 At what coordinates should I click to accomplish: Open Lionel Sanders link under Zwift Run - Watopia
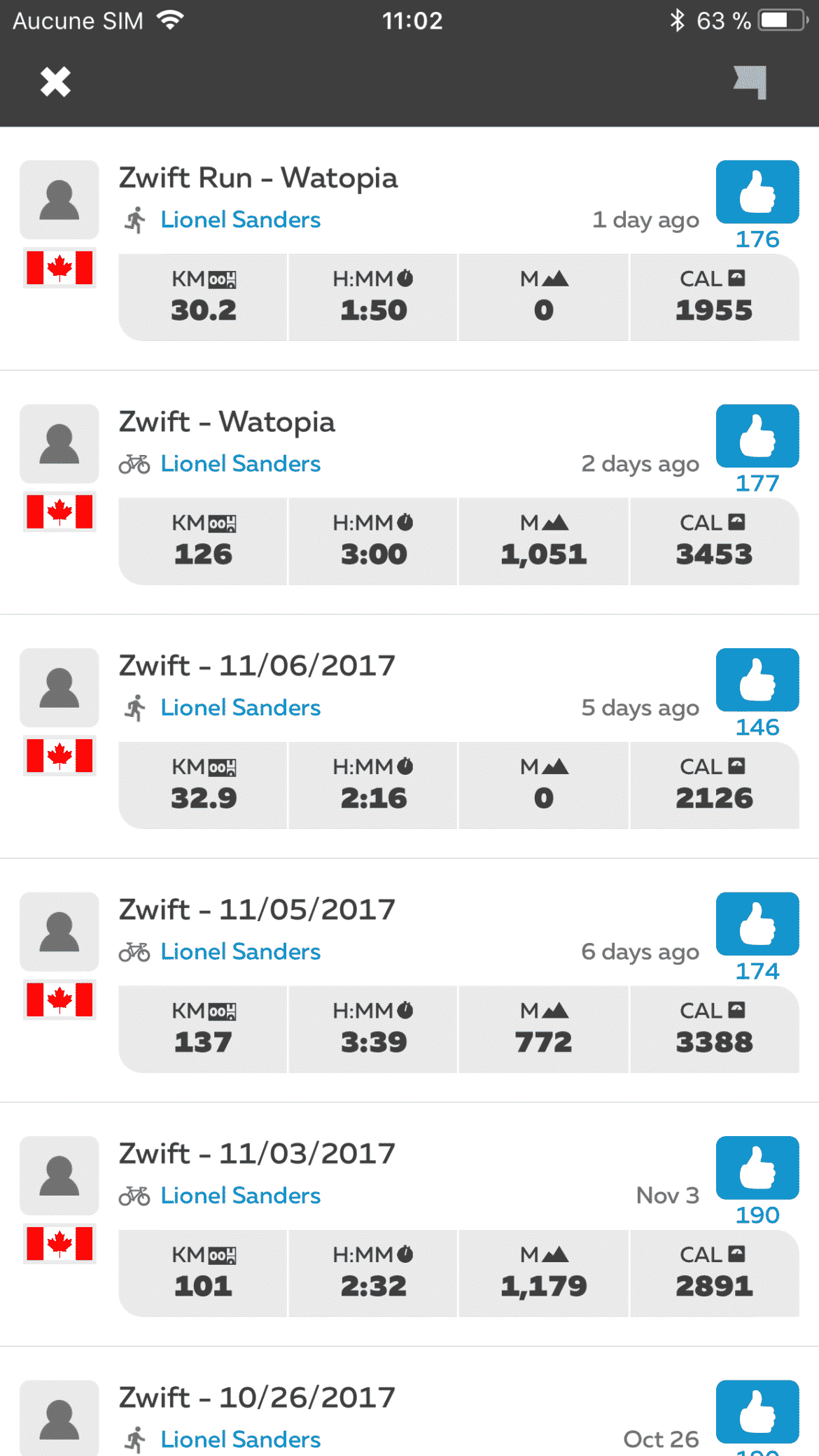(x=240, y=220)
